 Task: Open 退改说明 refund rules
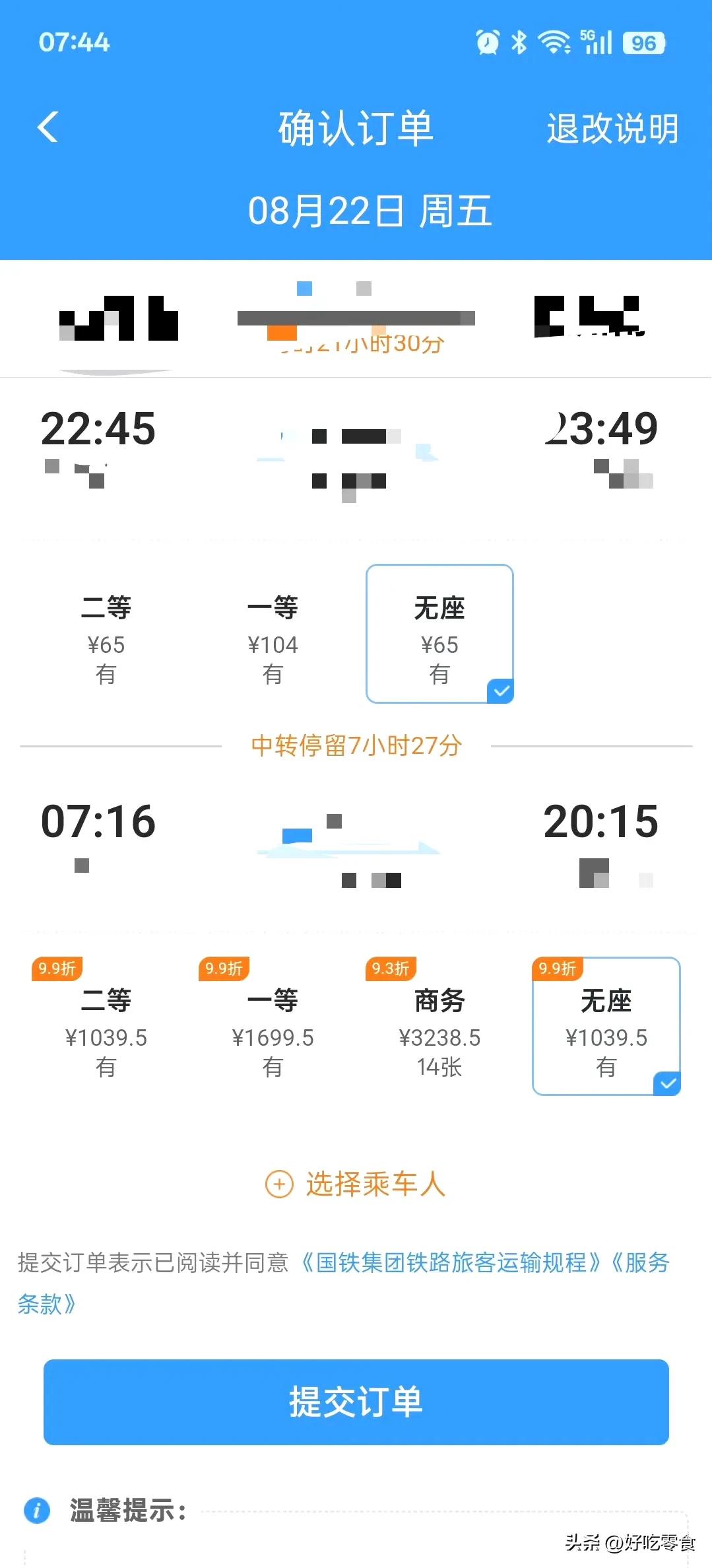(x=612, y=128)
